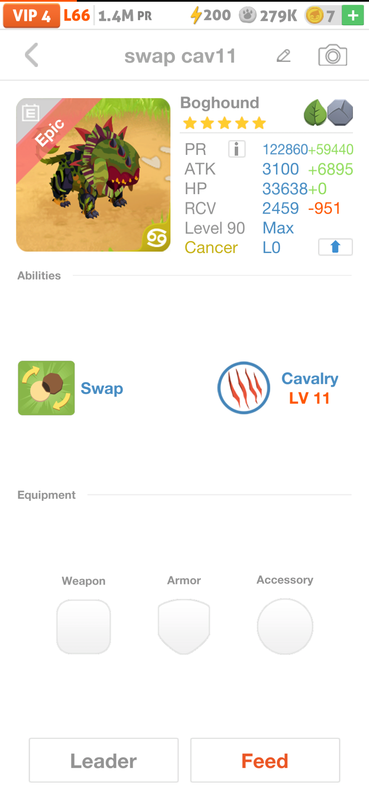Tap the green plus to add coins
369x800 pixels.
point(353,16)
